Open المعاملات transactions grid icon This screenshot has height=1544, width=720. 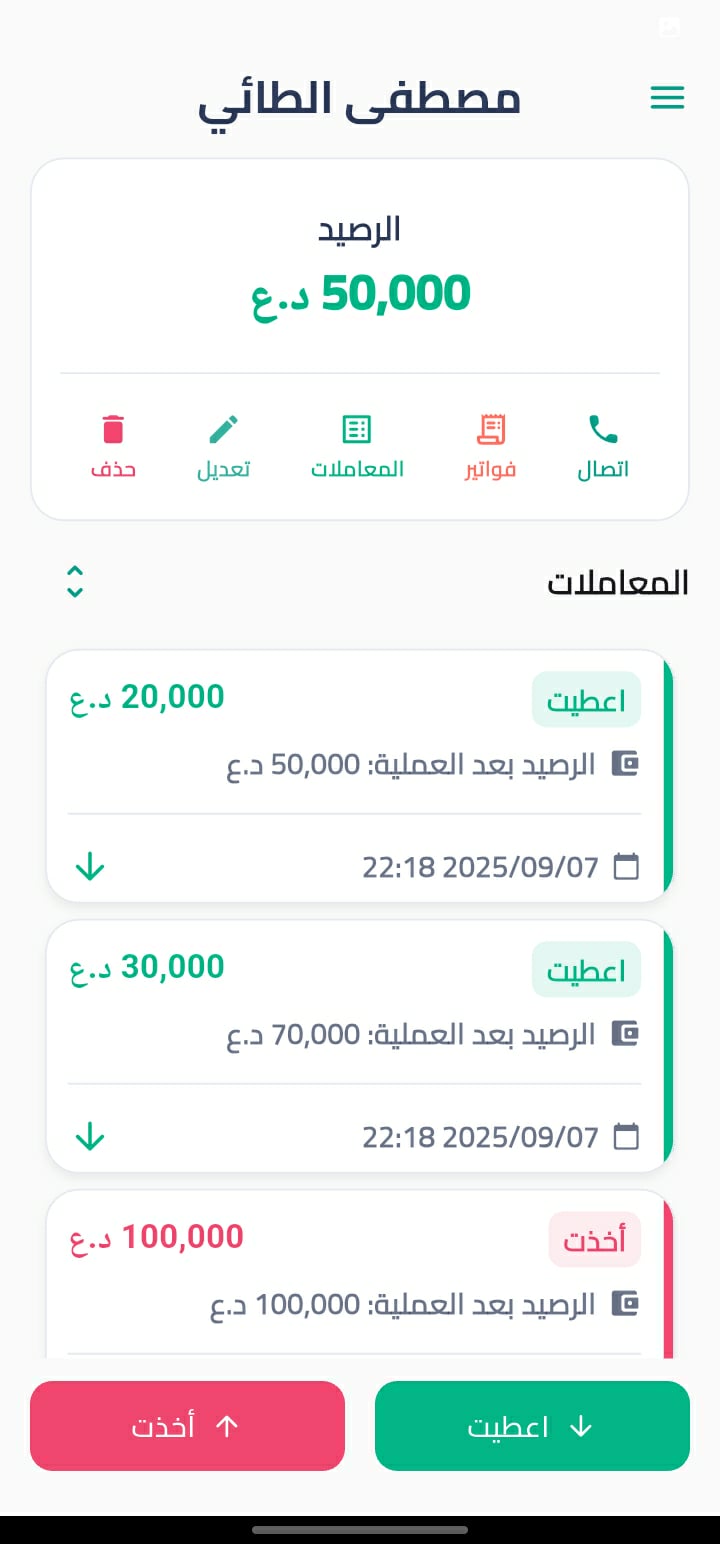(357, 428)
